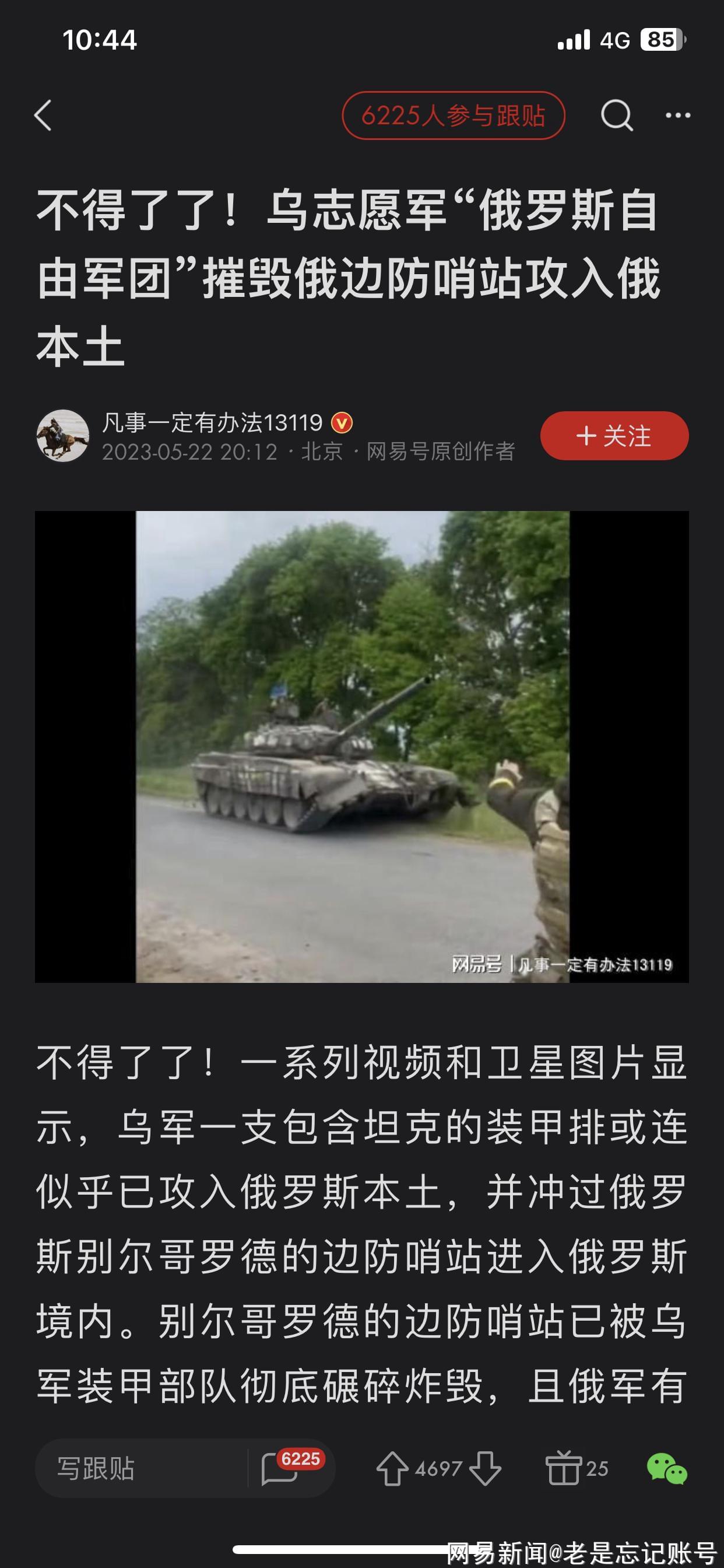Downvote the article with down arrow
The image size is (724, 1568).
pyautogui.click(x=486, y=1469)
